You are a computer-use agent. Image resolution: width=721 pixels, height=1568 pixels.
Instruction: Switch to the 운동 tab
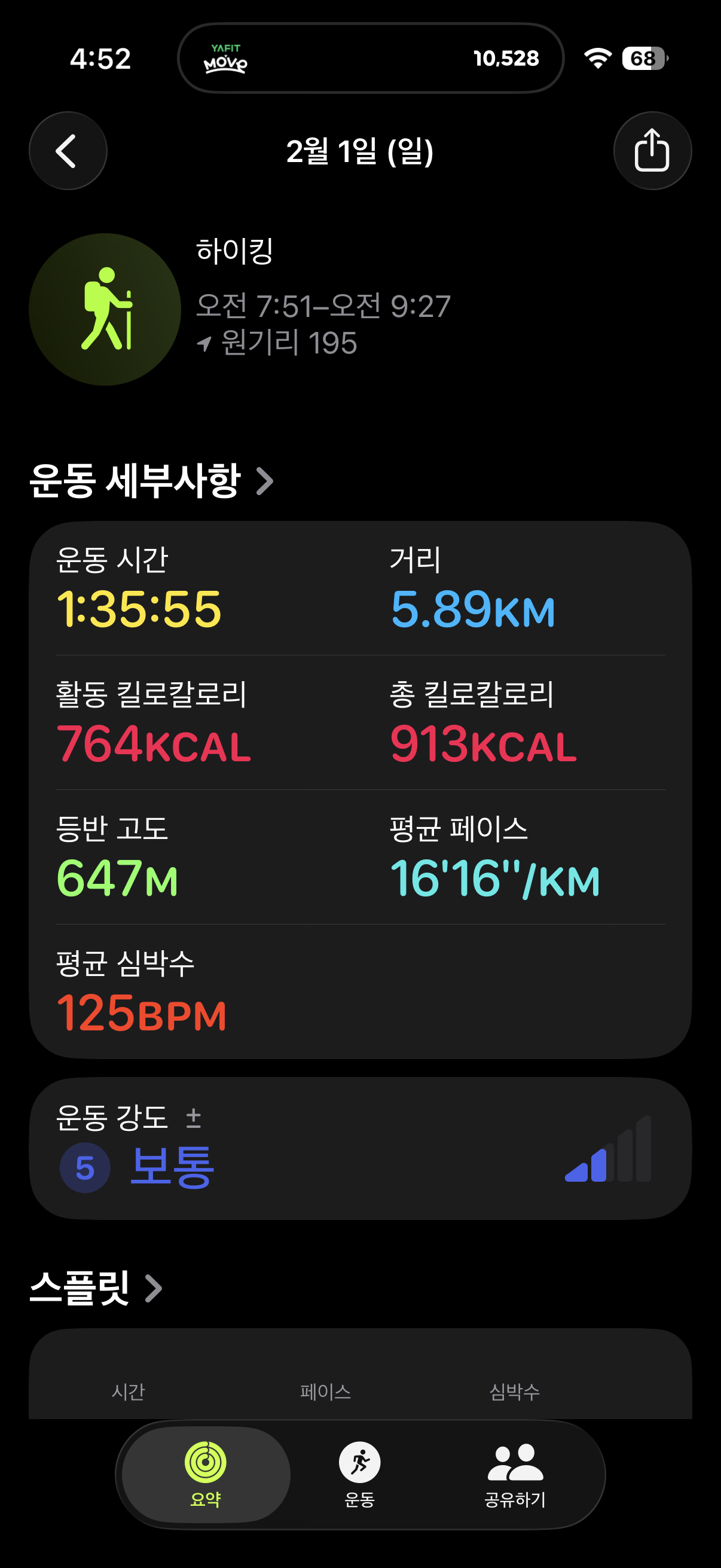pyautogui.click(x=359, y=1474)
